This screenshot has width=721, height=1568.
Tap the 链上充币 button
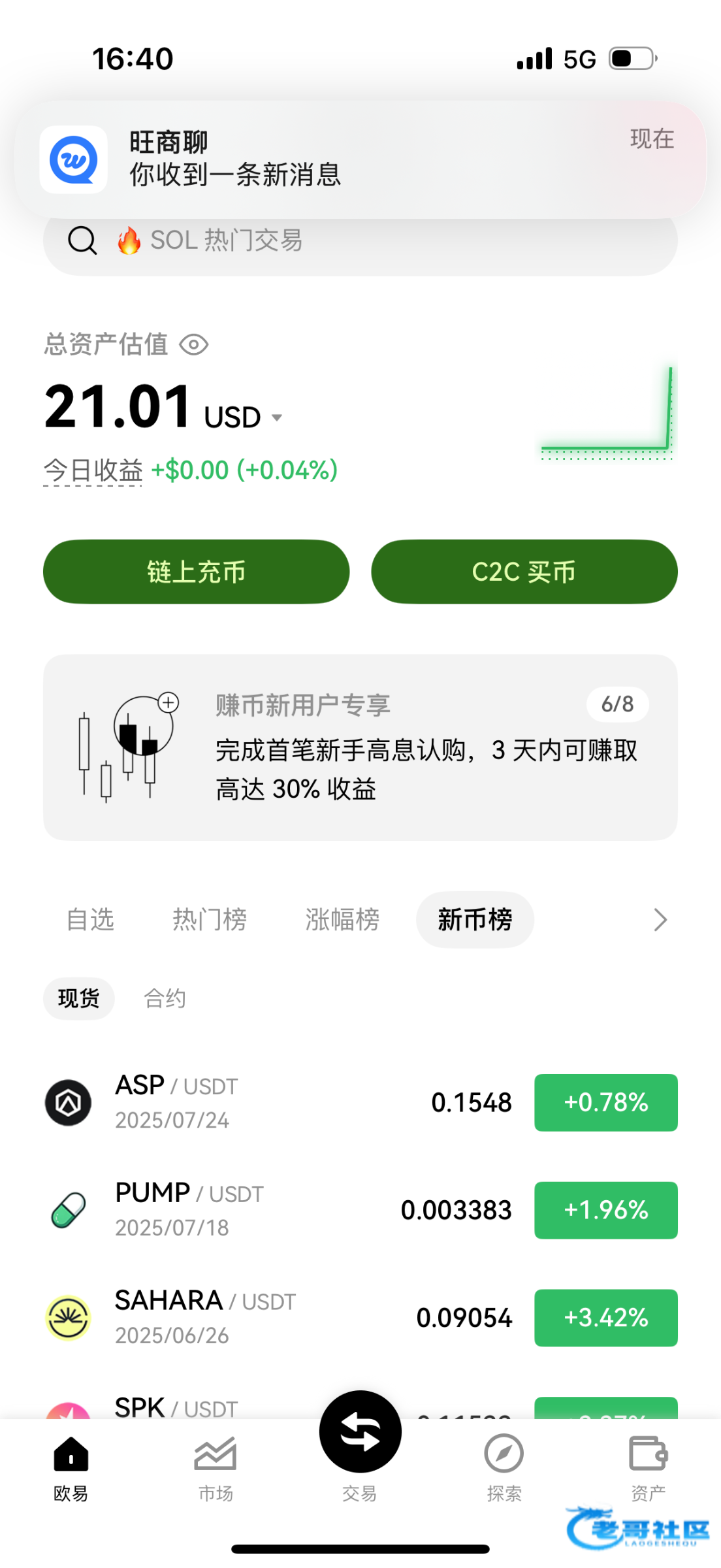(x=196, y=572)
